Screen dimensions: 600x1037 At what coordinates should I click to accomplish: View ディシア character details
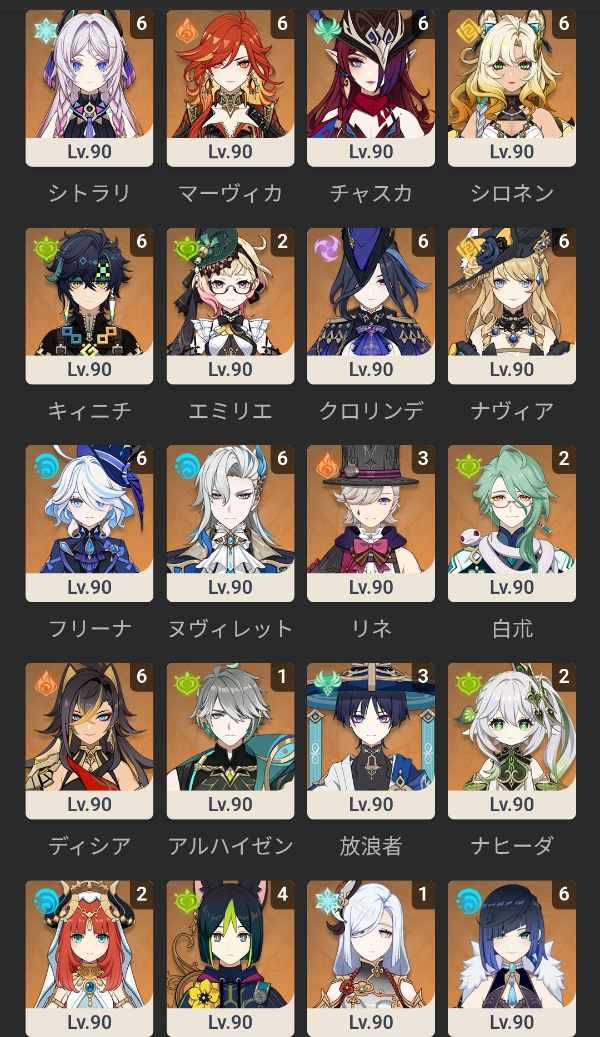89,741
